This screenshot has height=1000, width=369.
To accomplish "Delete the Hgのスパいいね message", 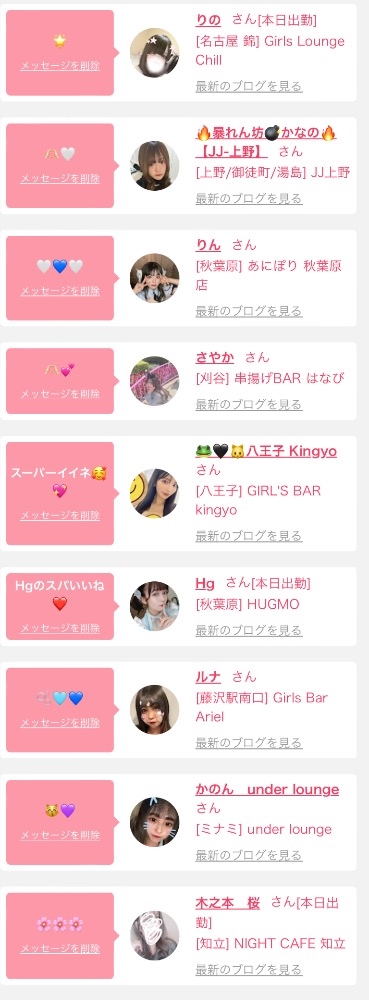I will (x=60, y=628).
